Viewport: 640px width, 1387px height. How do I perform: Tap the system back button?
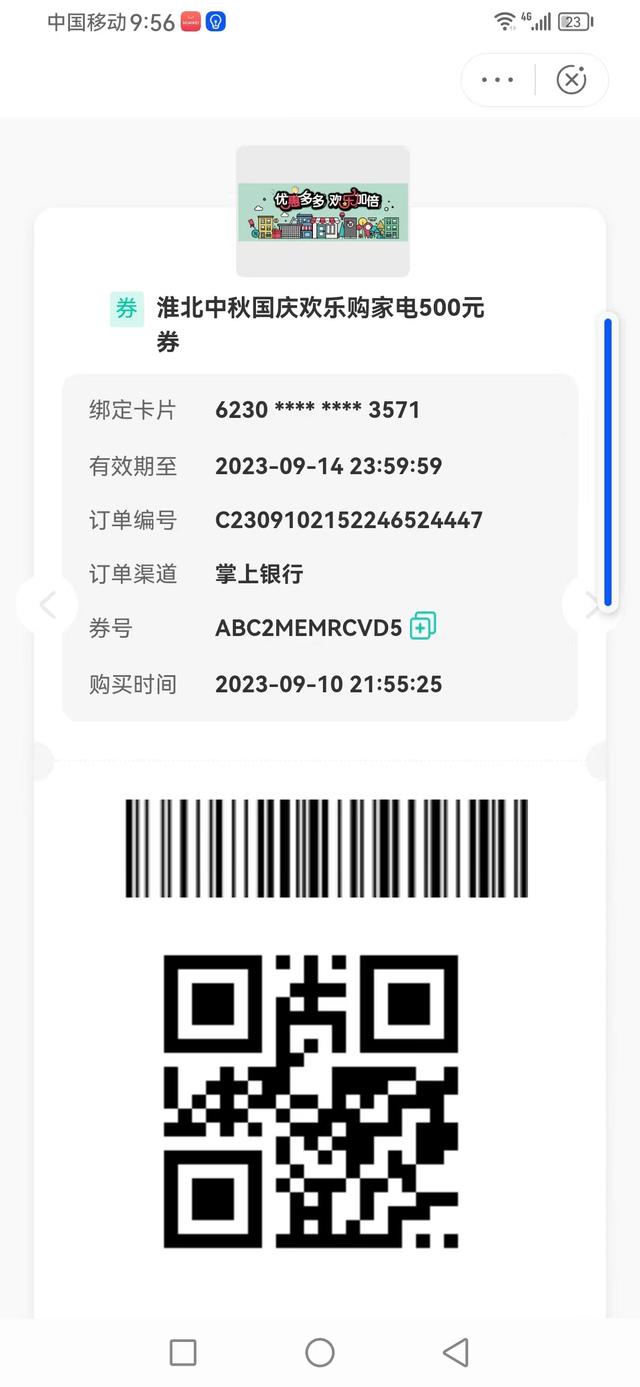click(455, 1352)
